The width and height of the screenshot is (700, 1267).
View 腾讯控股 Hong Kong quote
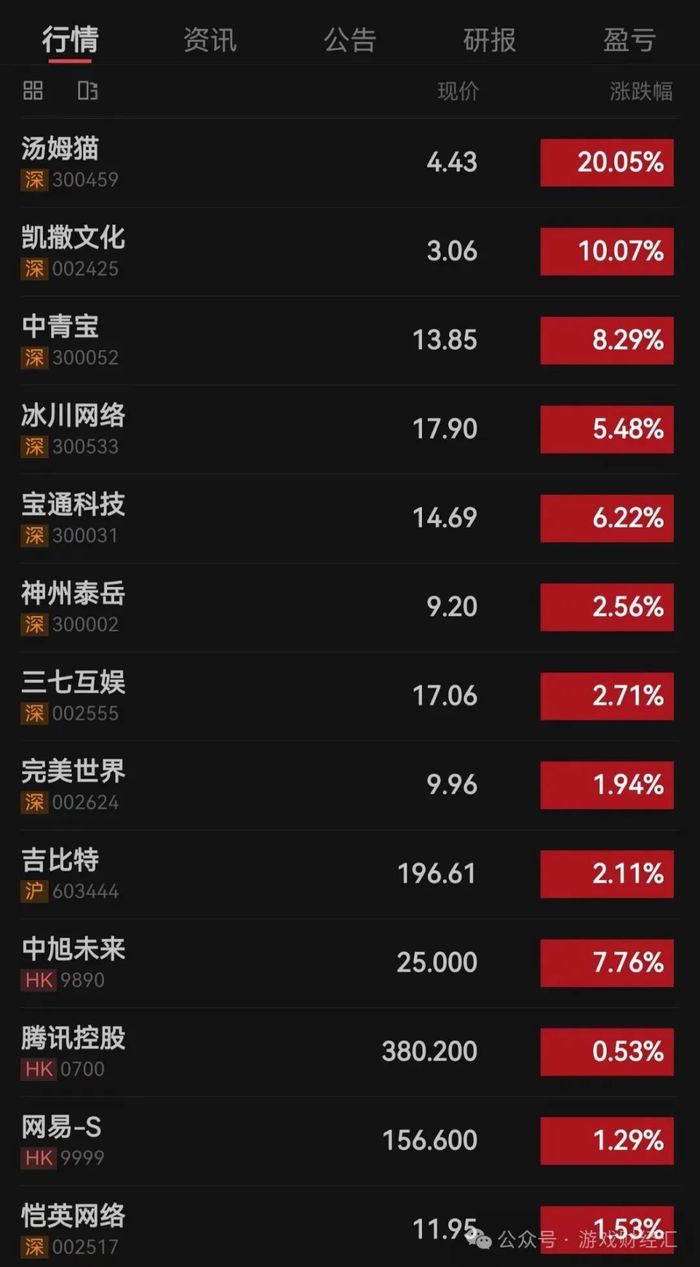pos(350,1052)
